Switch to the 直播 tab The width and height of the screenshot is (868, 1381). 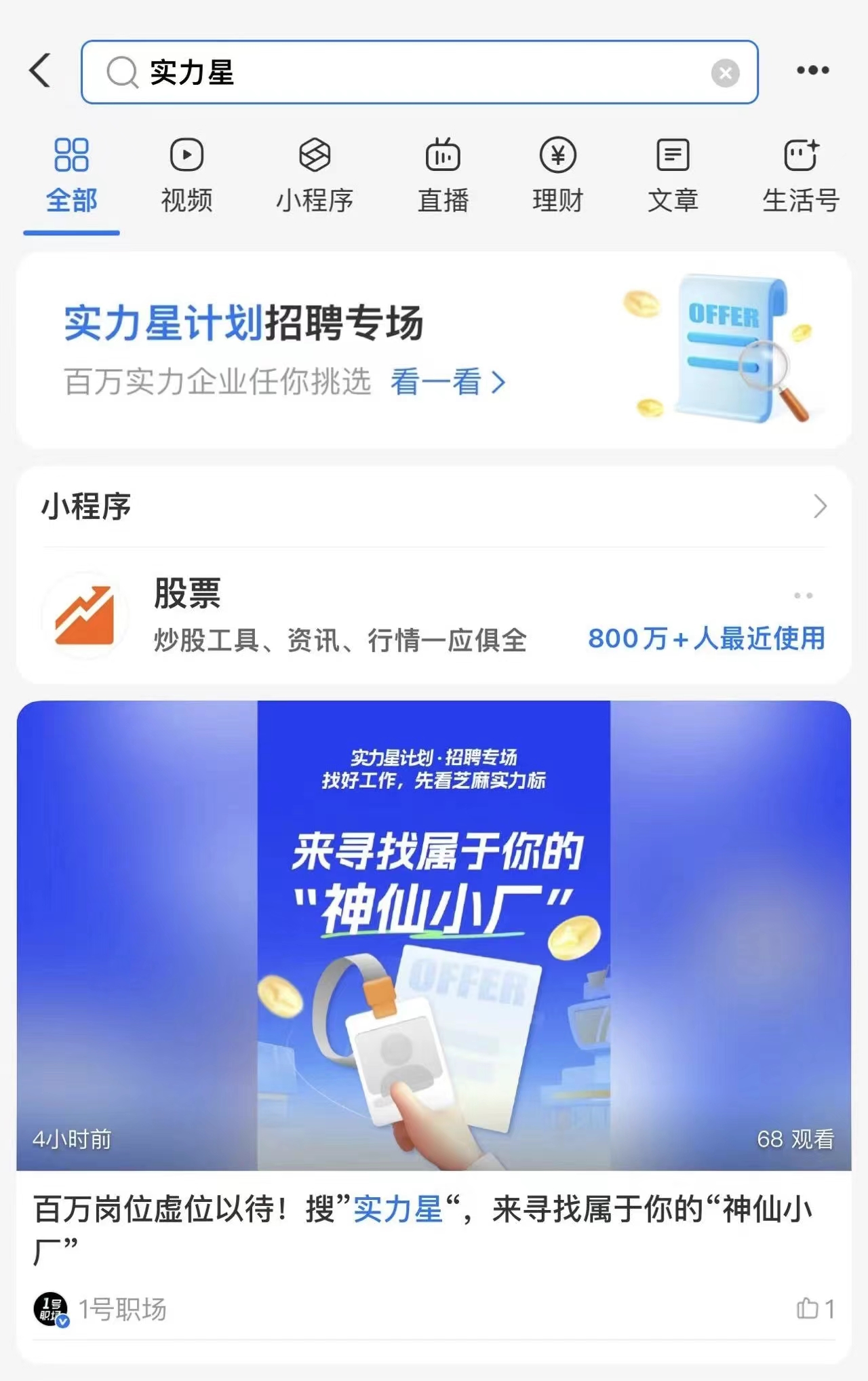click(443, 176)
